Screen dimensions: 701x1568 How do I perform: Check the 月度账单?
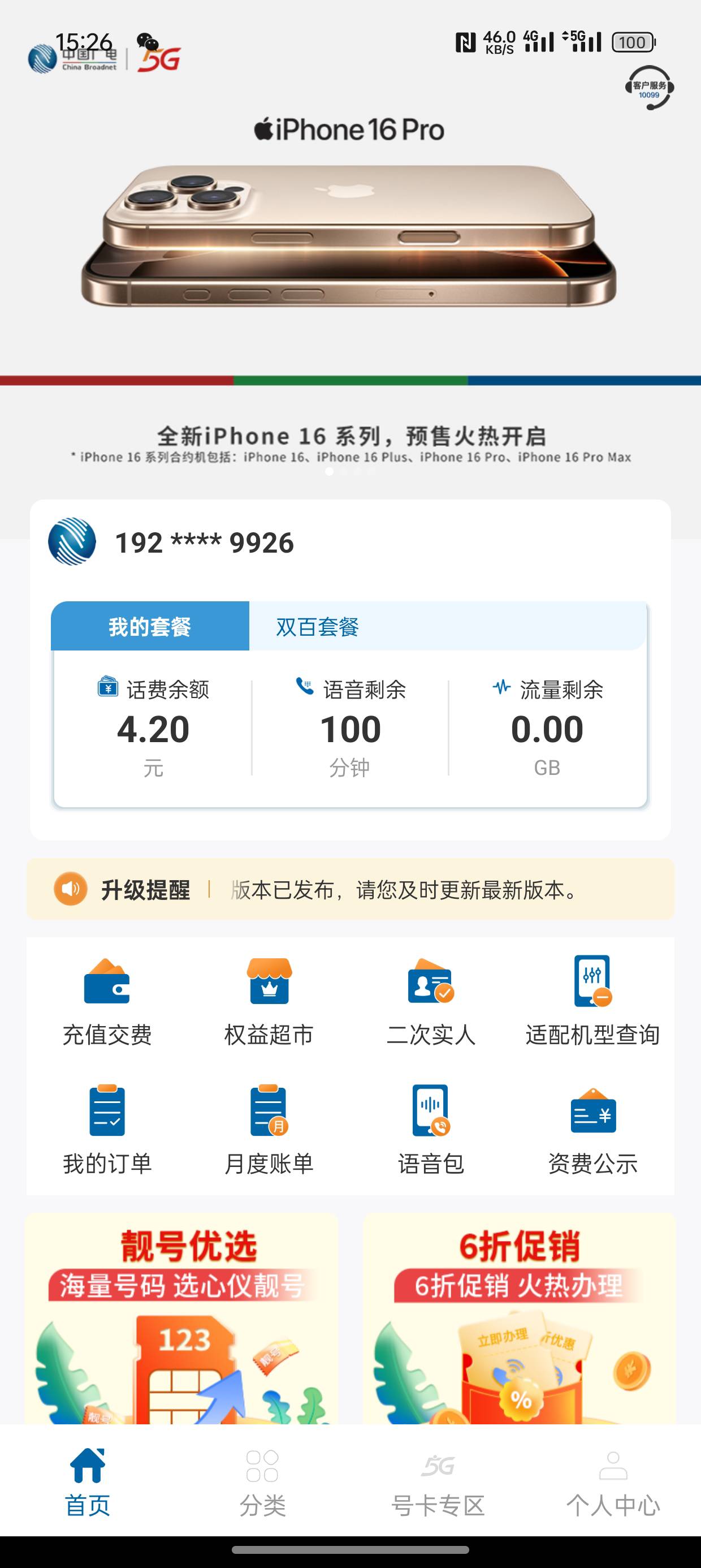[x=269, y=1130]
